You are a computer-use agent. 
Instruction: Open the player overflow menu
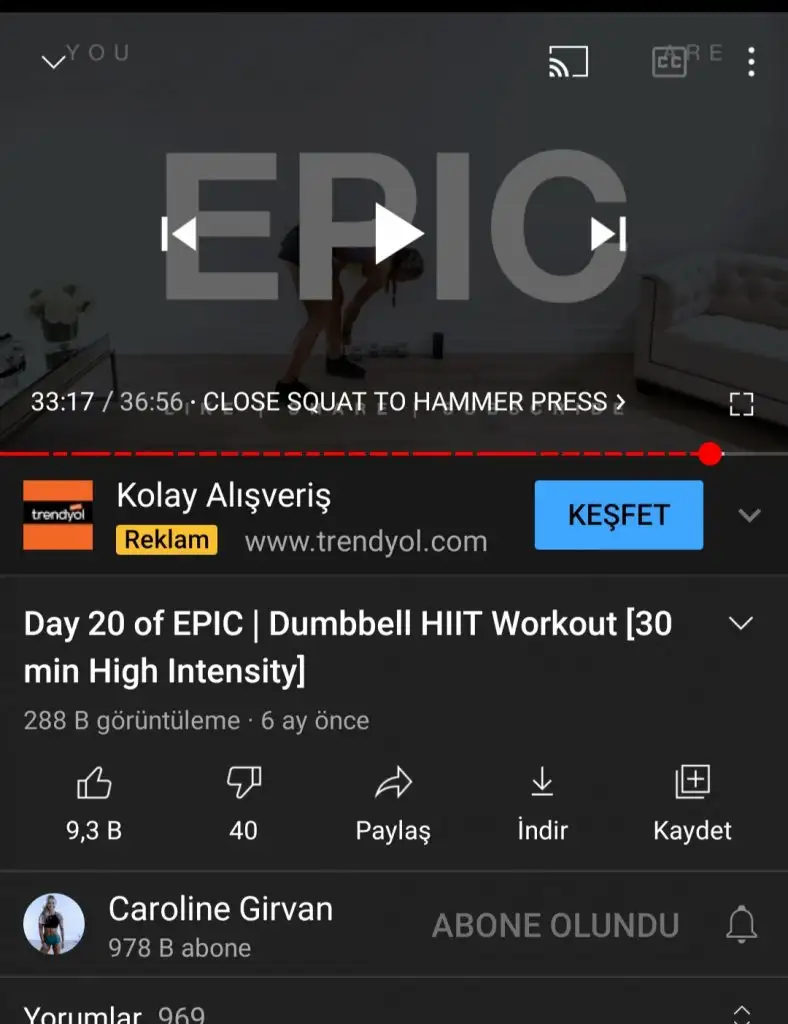[751, 62]
